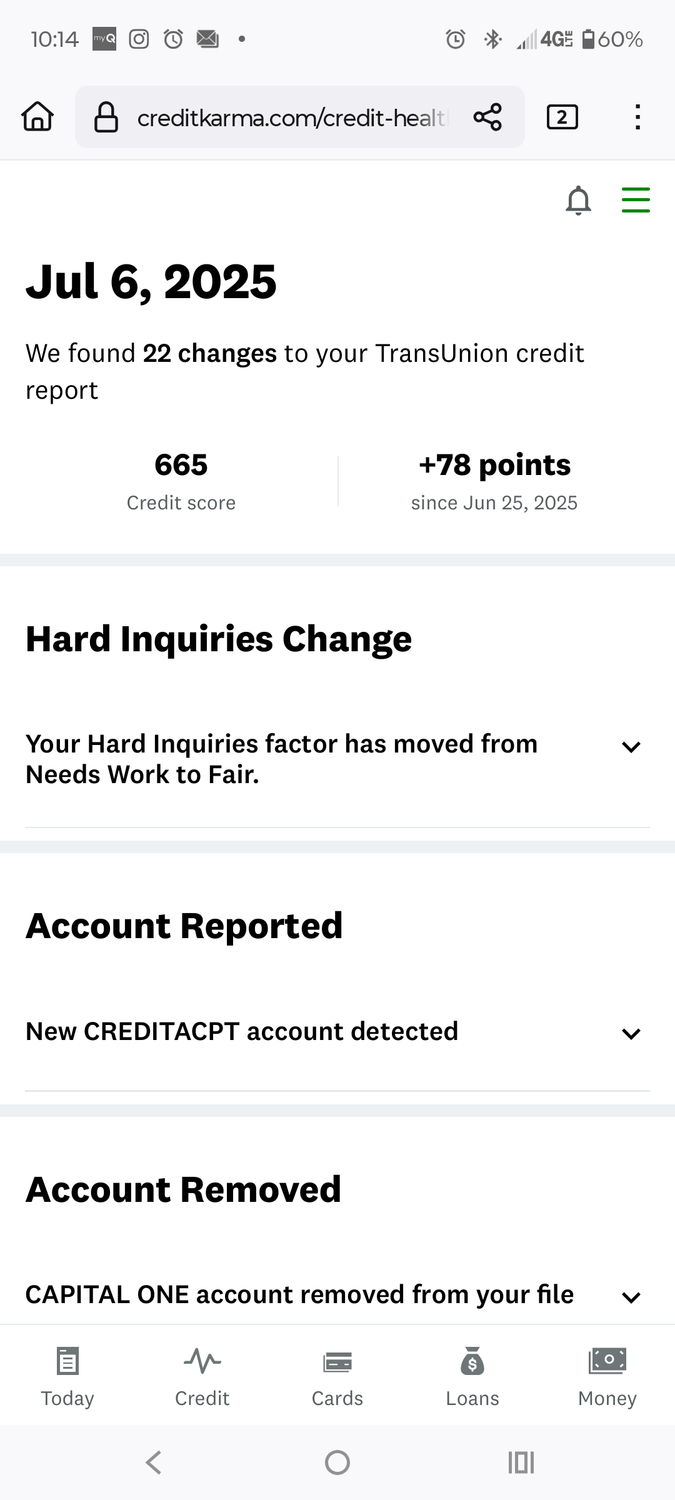Switch to the Cards tab
Image resolution: width=675 pixels, height=1500 pixels.
(x=337, y=1377)
